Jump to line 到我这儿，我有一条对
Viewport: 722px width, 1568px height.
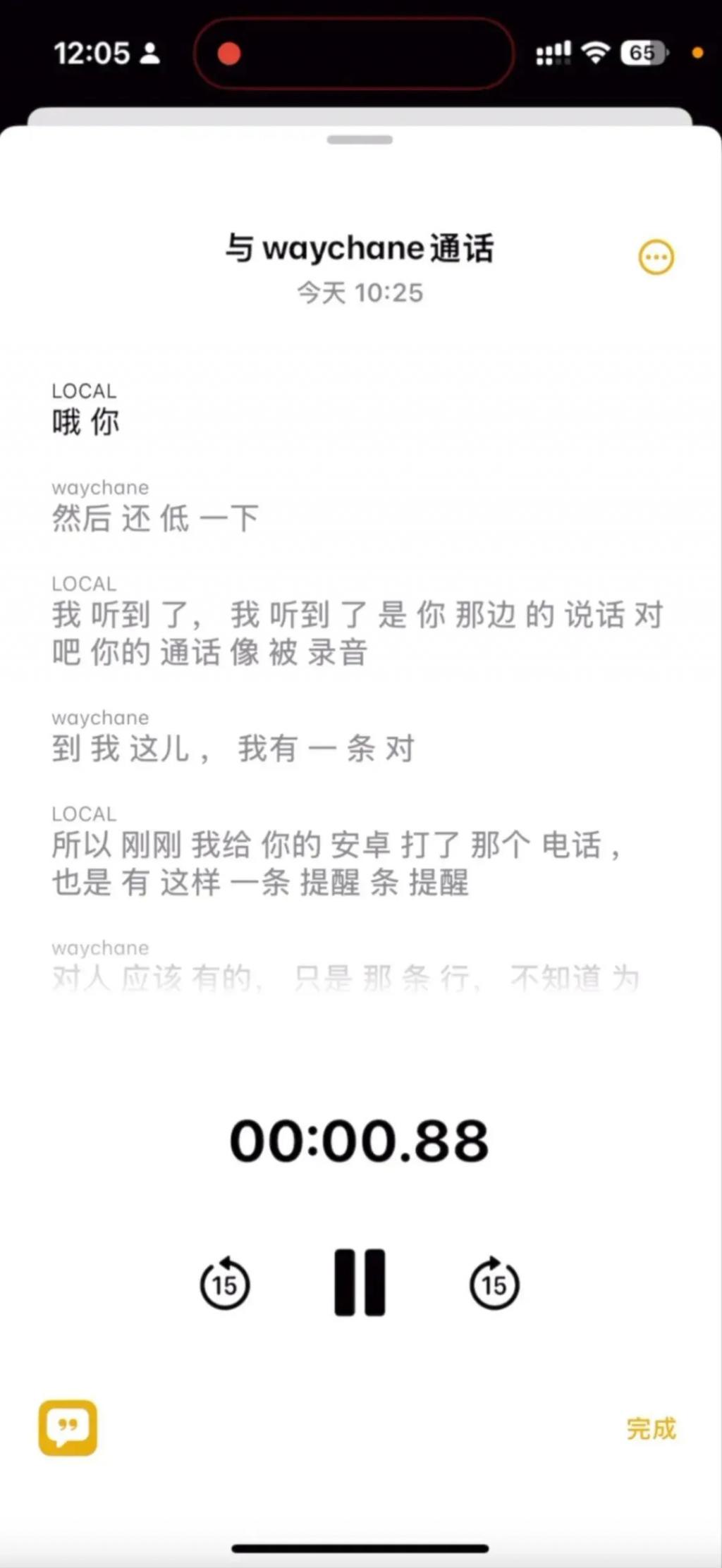233,748
